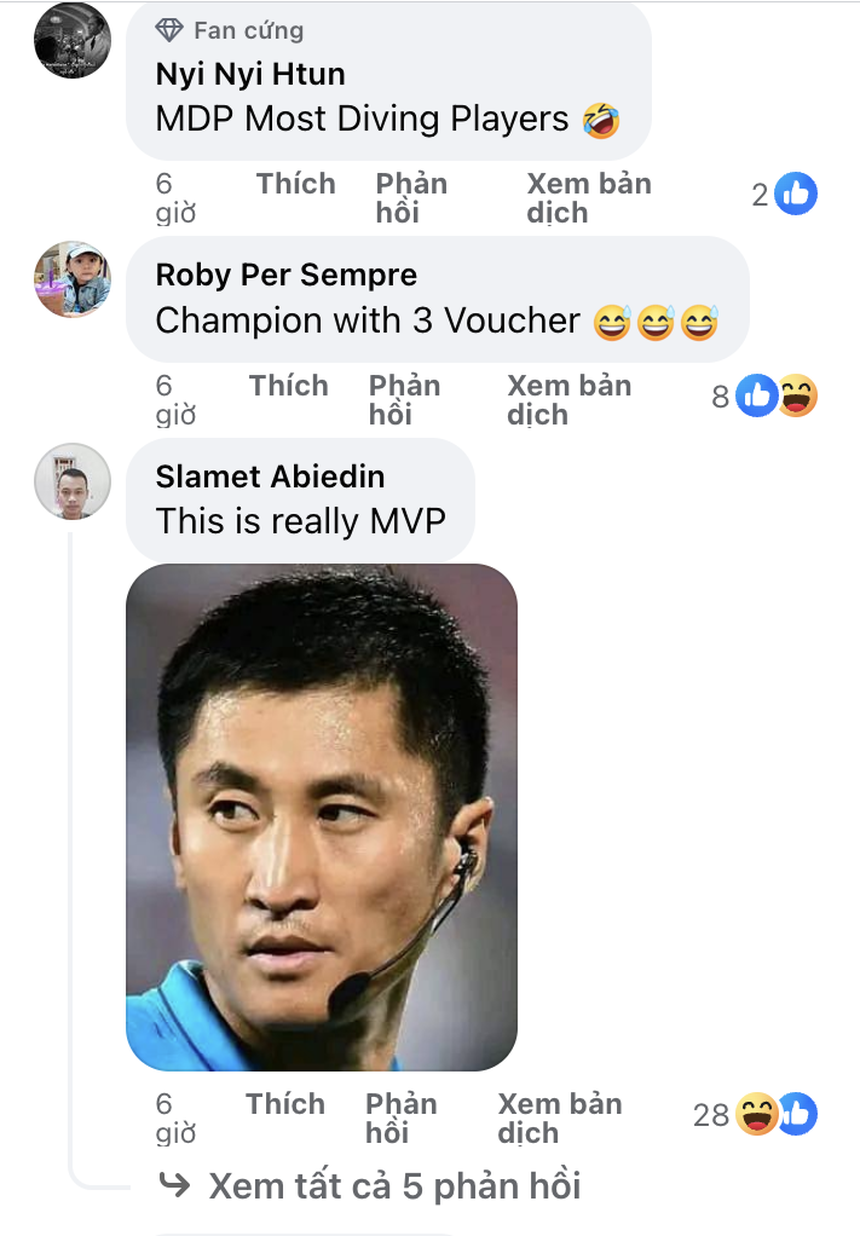Like Roby Per Sempre's comment
Image resolution: width=860 pixels, height=1236 pixels.
pyautogui.click(x=288, y=386)
